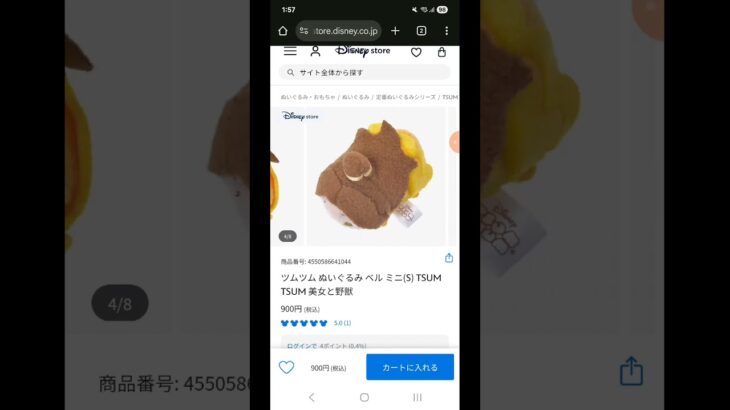The height and width of the screenshot is (410, 730).
Task: Open the browser overflow menu
Action: pyautogui.click(x=446, y=31)
